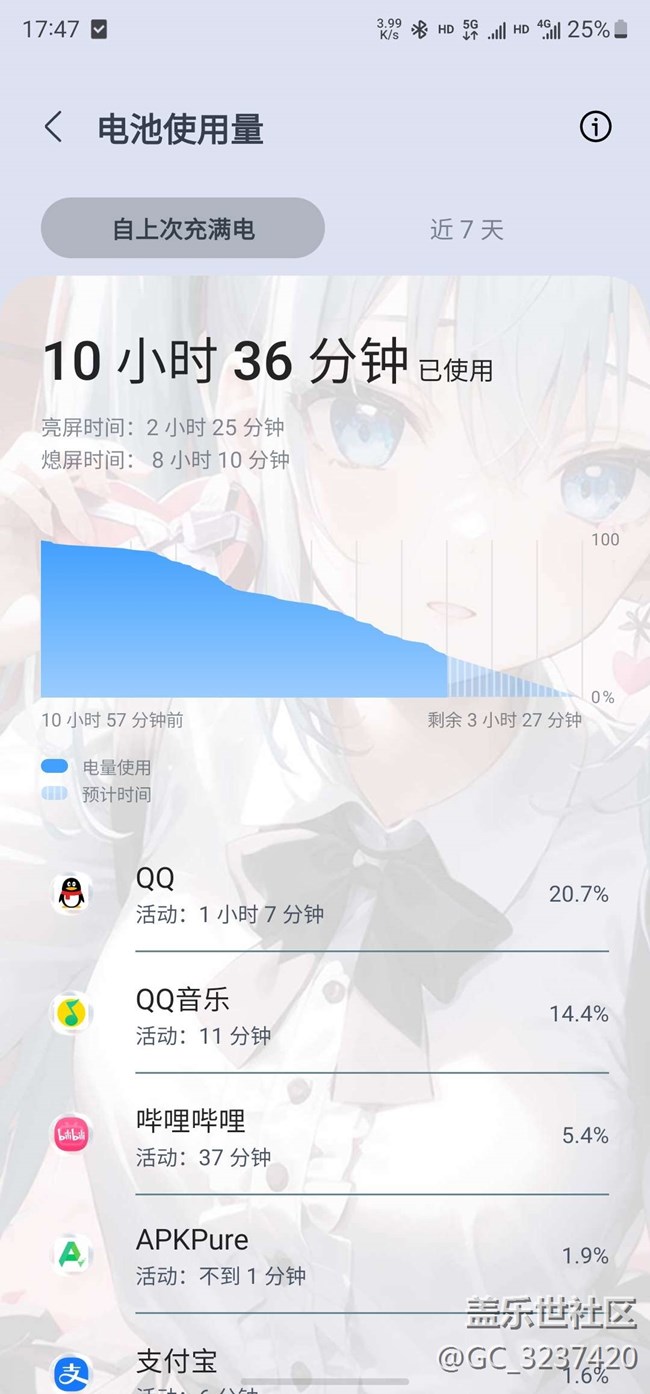The height and width of the screenshot is (1394, 650).
Task: View 哔哩哔哩 battery usage details
Action: [330, 1136]
